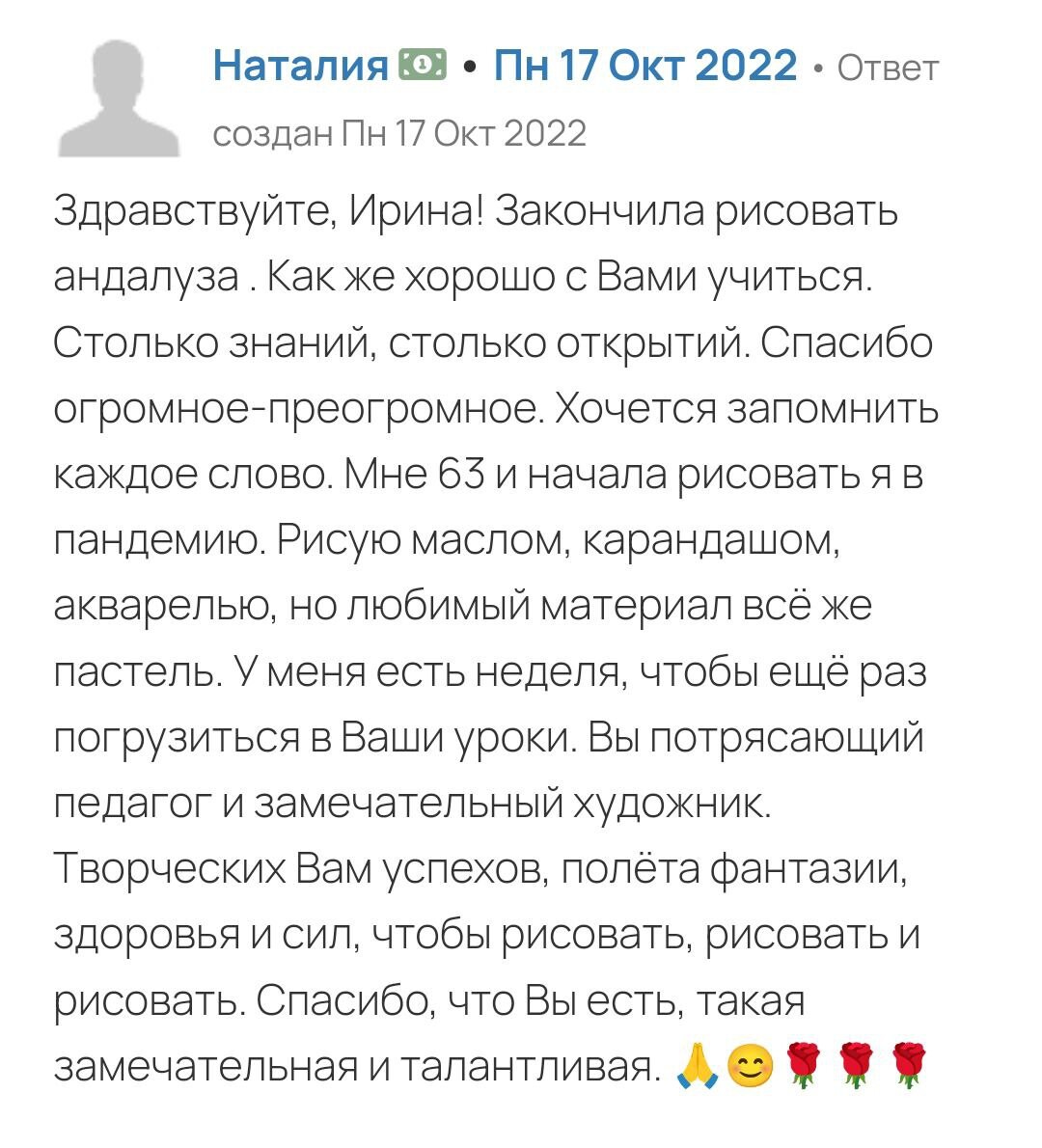Open Наталия's profile name link
This screenshot has height=1148, width=1042.
[300, 67]
